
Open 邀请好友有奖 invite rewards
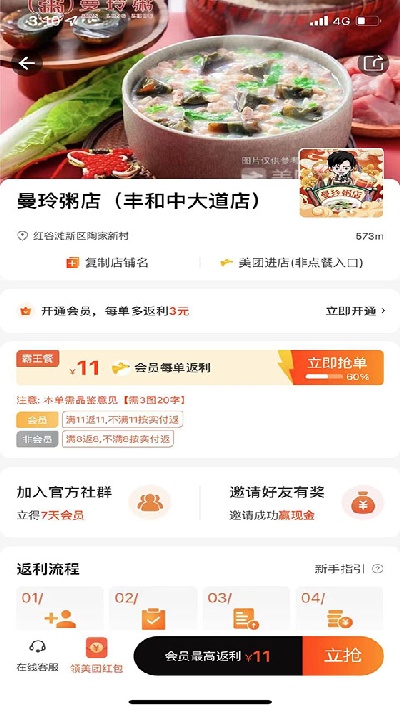[x=306, y=502]
